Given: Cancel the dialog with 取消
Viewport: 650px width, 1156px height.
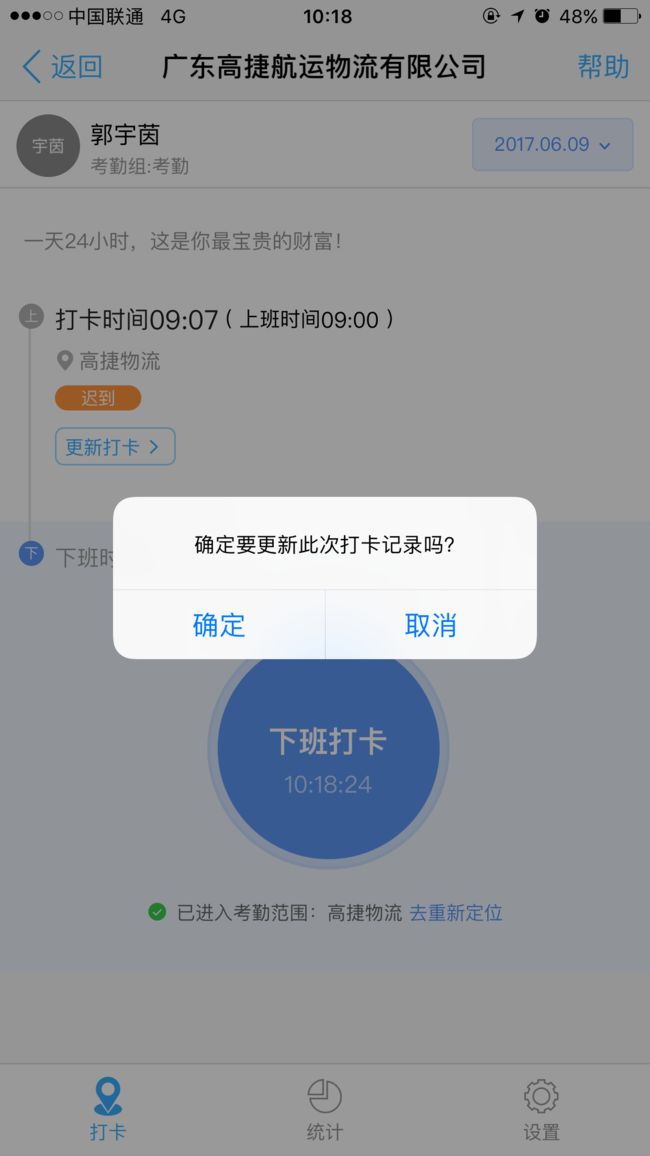Looking at the screenshot, I should [x=430, y=624].
